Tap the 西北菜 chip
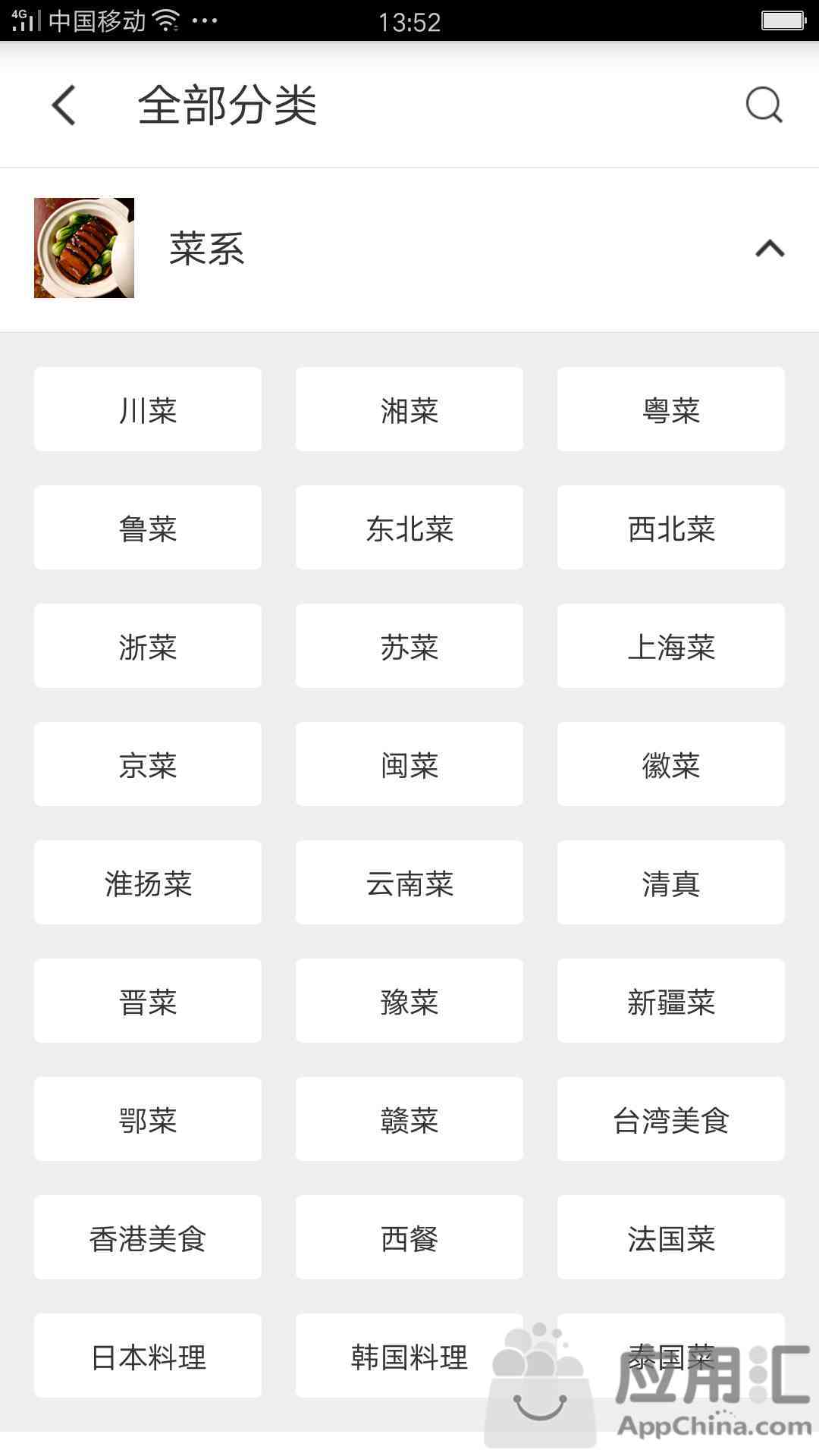 pos(671,528)
